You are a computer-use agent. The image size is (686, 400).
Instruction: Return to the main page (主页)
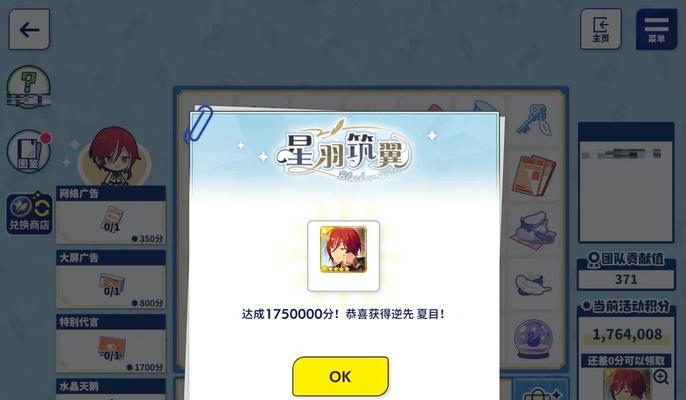pyautogui.click(x=600, y=28)
